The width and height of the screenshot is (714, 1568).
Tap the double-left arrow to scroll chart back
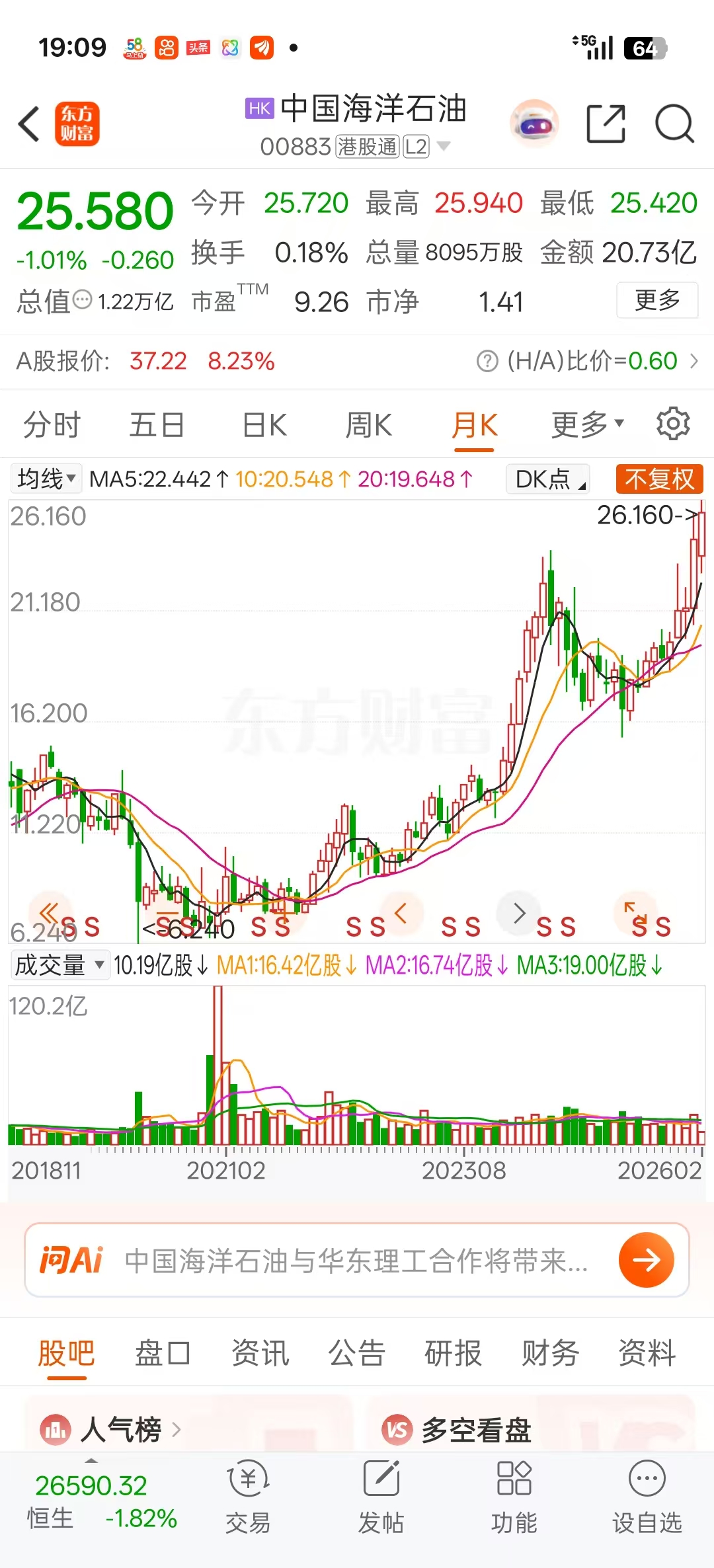click(x=50, y=912)
